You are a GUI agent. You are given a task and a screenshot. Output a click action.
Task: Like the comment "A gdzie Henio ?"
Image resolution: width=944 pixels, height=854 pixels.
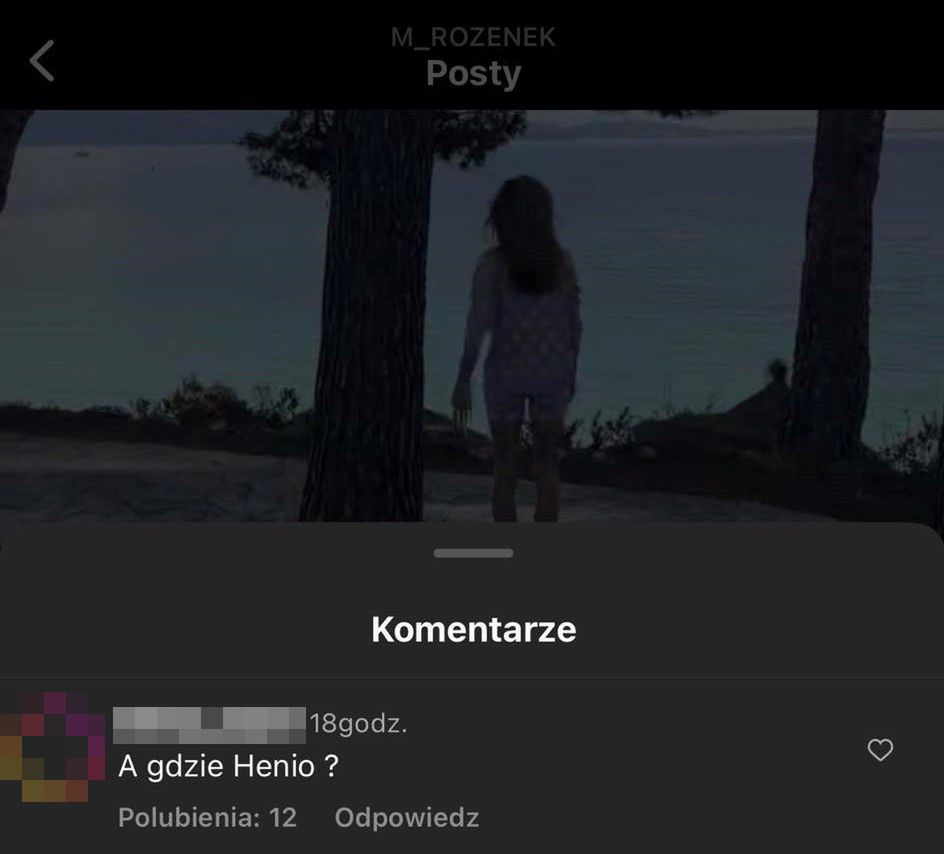pyautogui.click(x=880, y=750)
